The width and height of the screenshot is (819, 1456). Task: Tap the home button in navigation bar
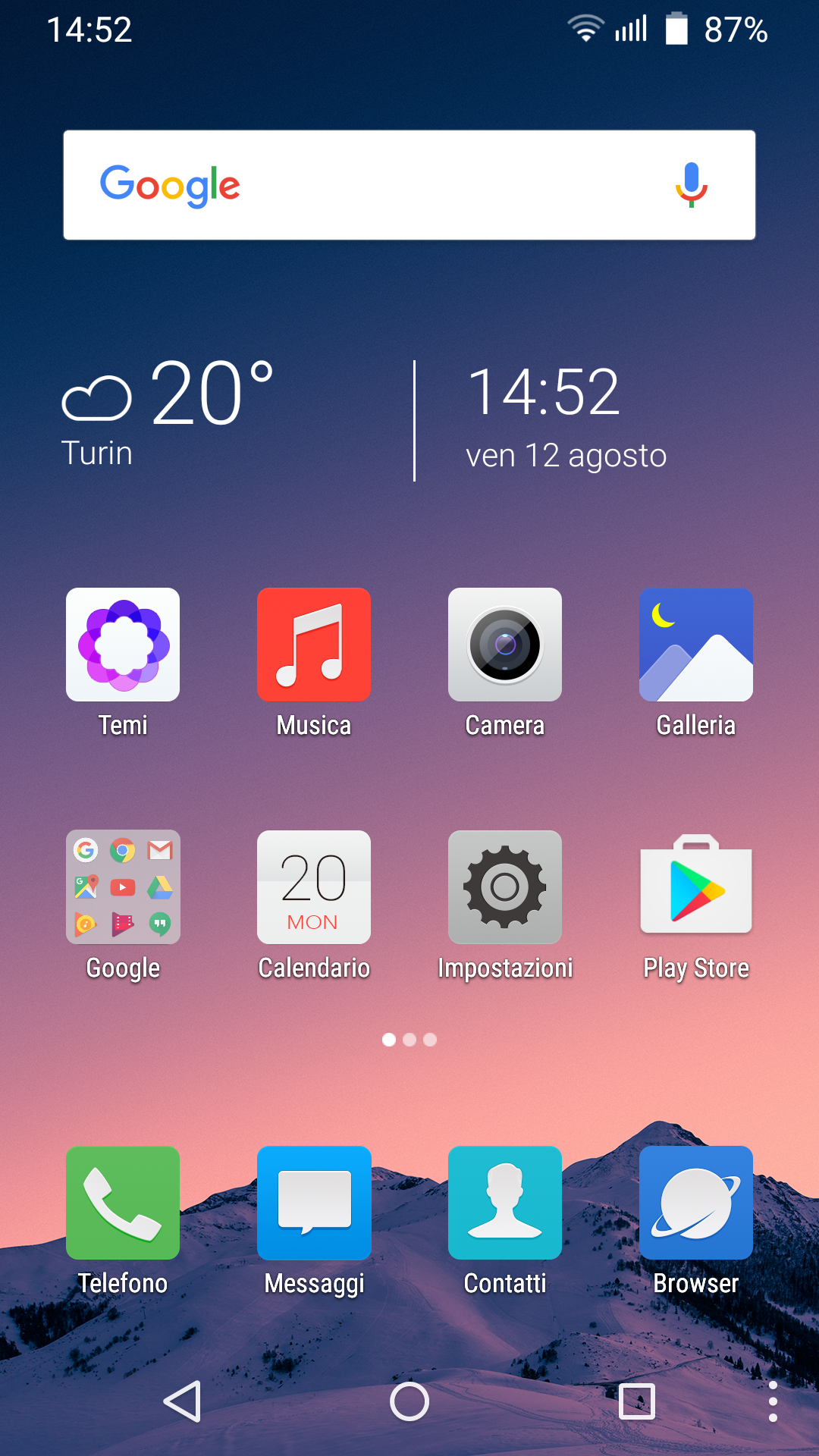click(409, 1401)
